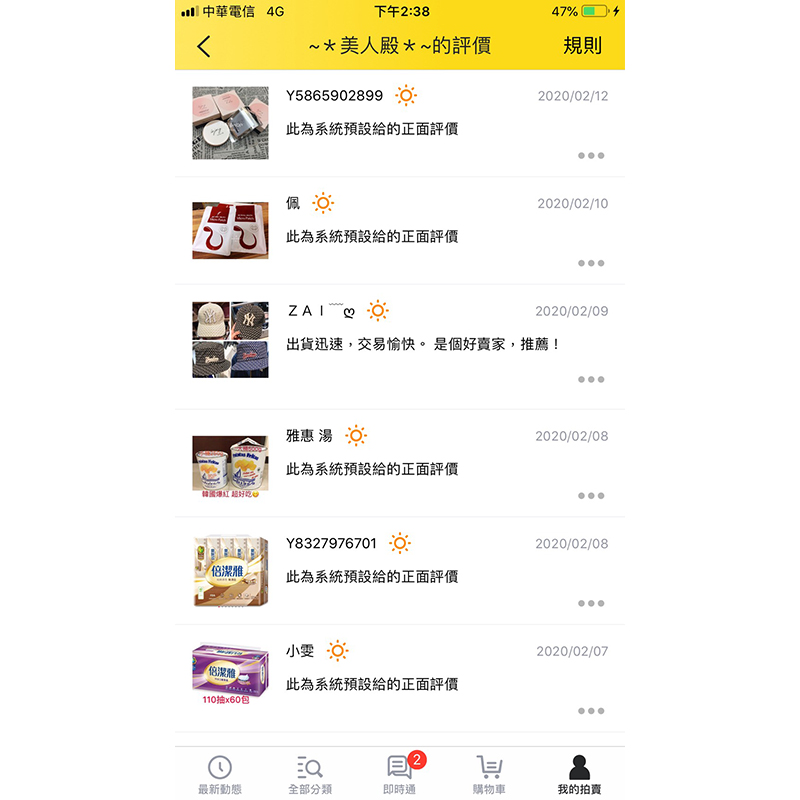800x800 pixels.
Task: Open the product thumbnail in 雅惠 湯's review
Action: (x=230, y=467)
